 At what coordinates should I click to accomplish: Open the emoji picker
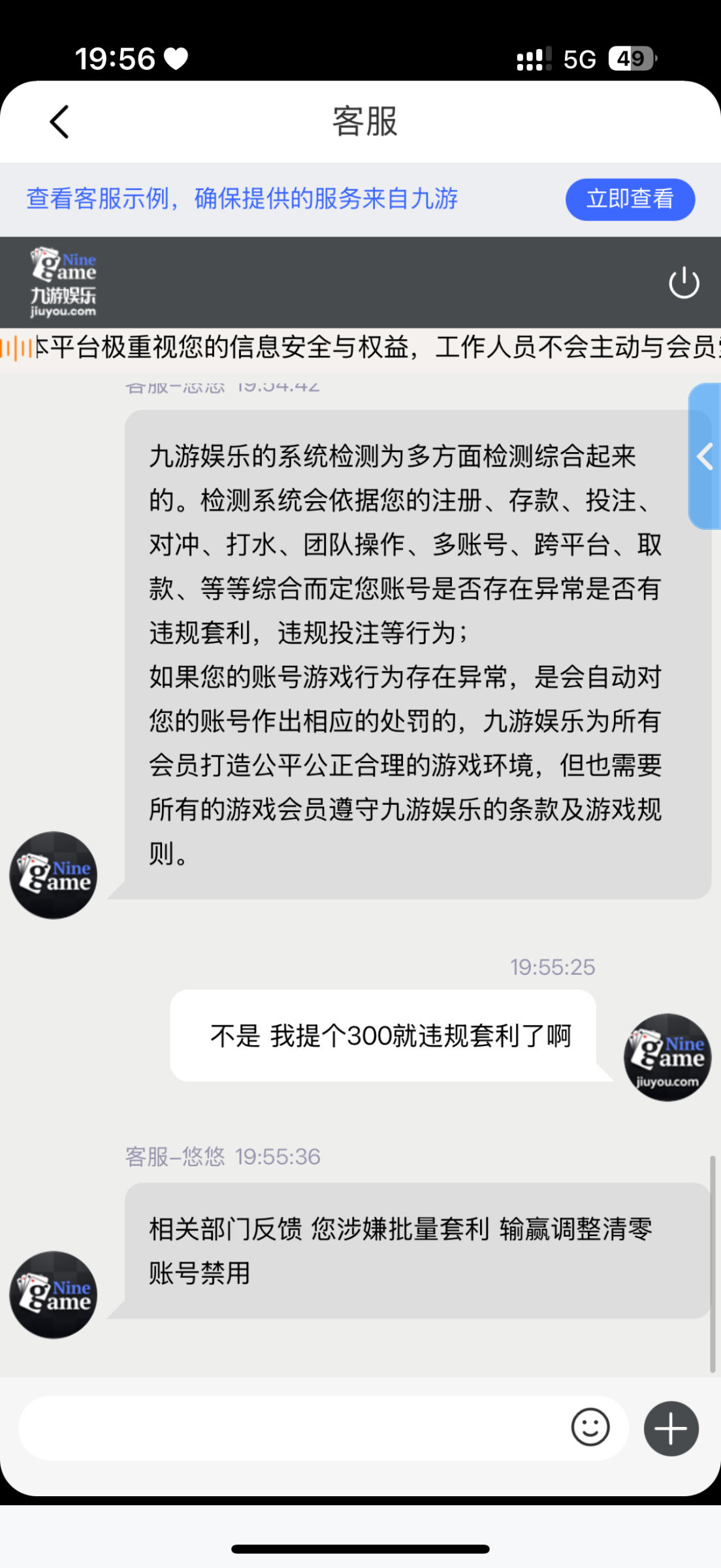(590, 1428)
